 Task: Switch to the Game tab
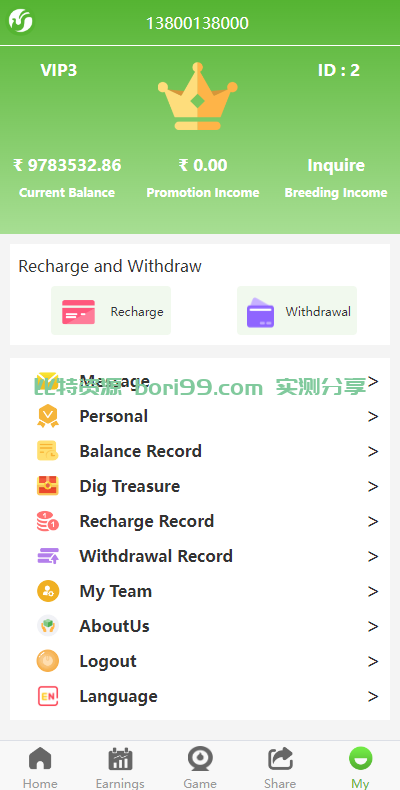[200, 767]
